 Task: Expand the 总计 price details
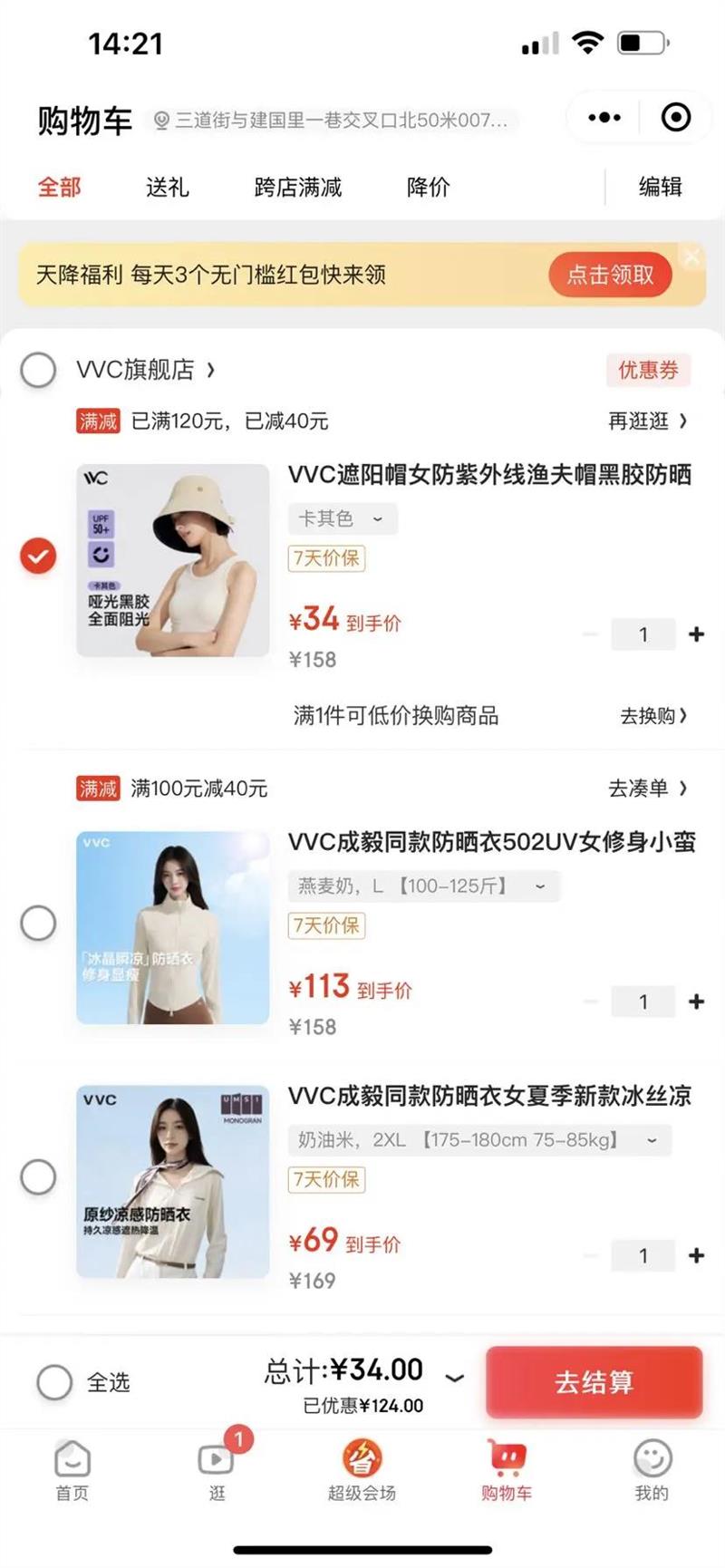[x=455, y=1377]
